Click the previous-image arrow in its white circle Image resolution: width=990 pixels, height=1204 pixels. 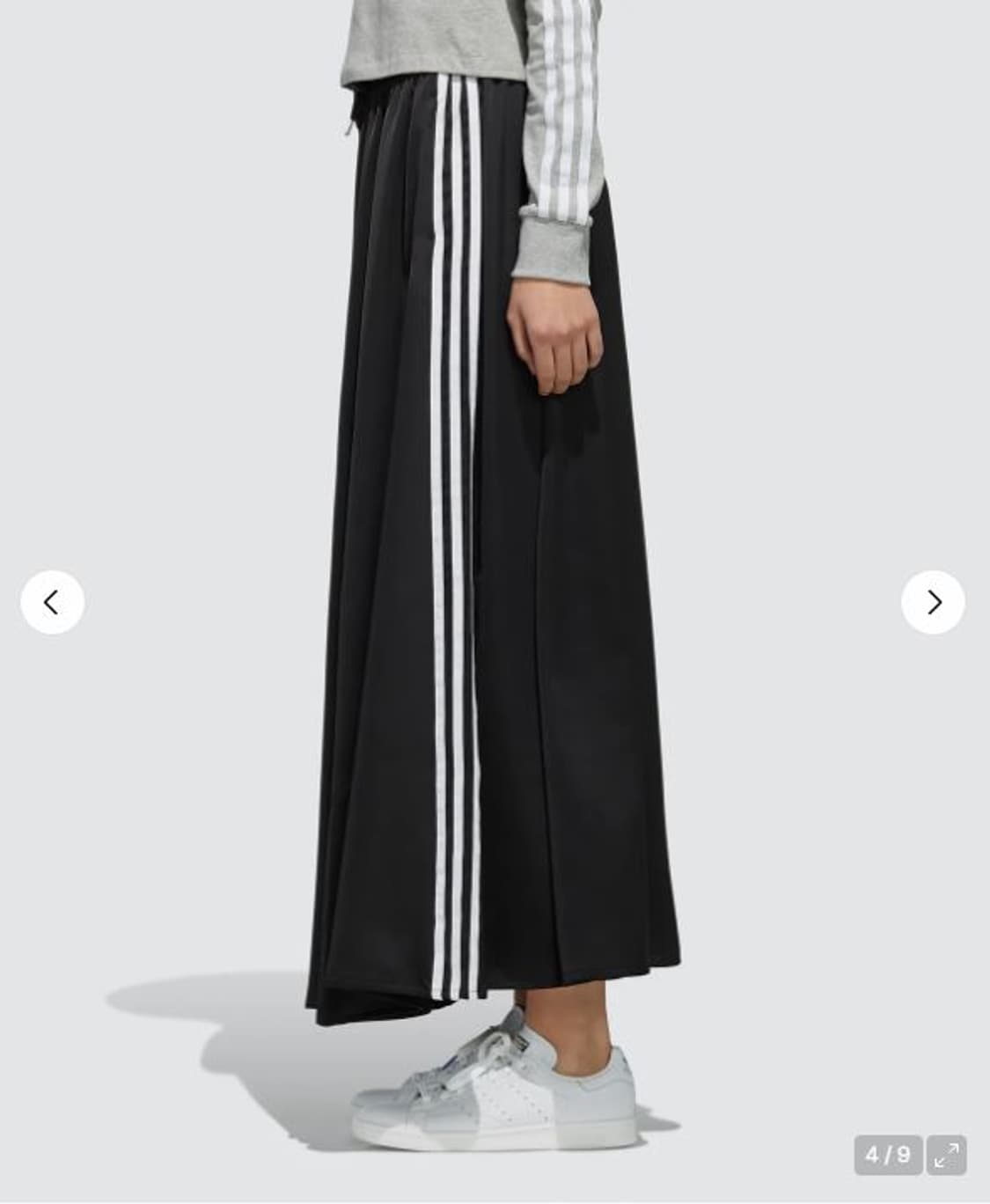[54, 601]
